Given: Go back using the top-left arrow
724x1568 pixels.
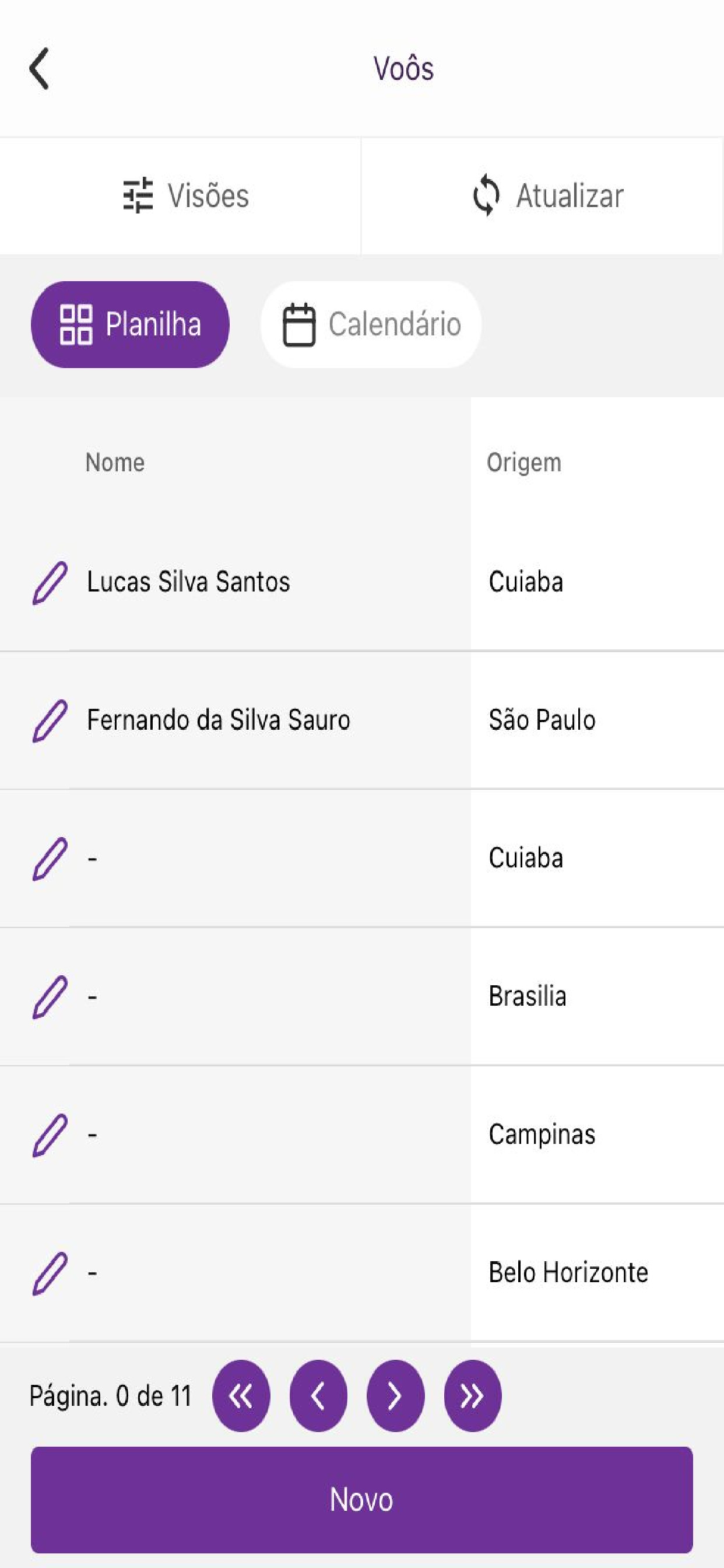Looking at the screenshot, I should pyautogui.click(x=39, y=68).
